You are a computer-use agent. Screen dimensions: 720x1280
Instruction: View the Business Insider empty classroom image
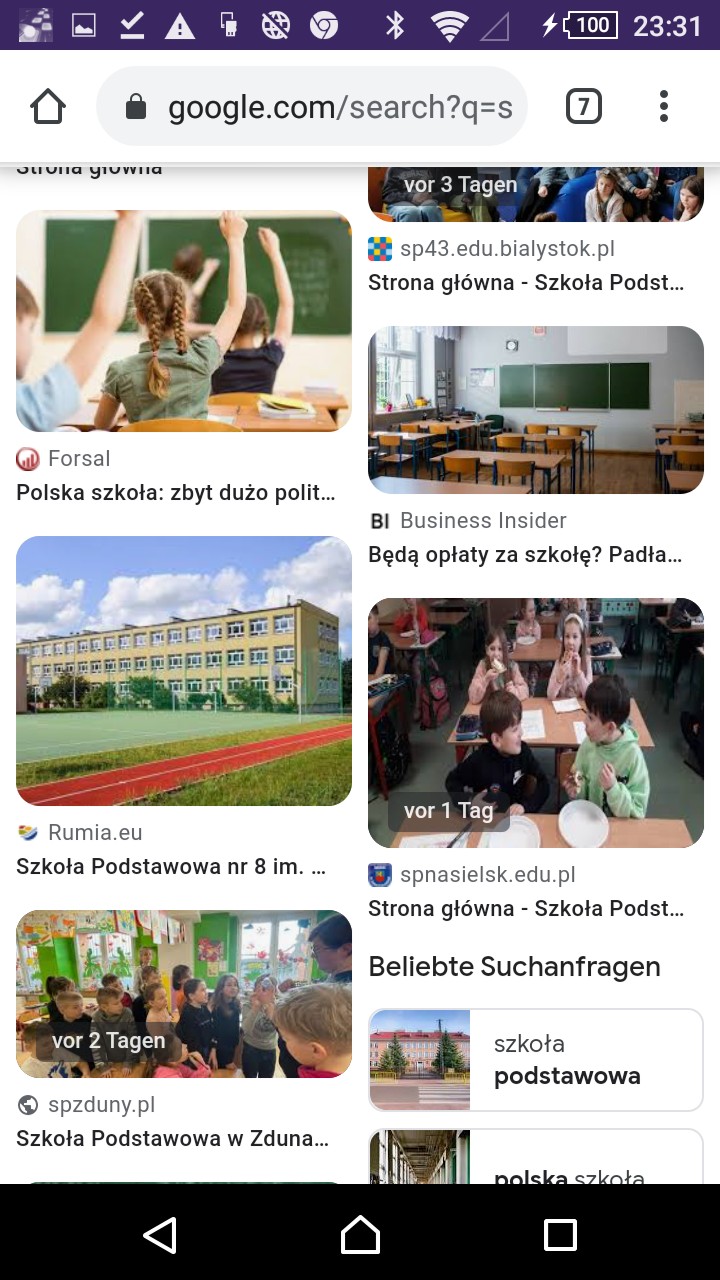tap(536, 410)
